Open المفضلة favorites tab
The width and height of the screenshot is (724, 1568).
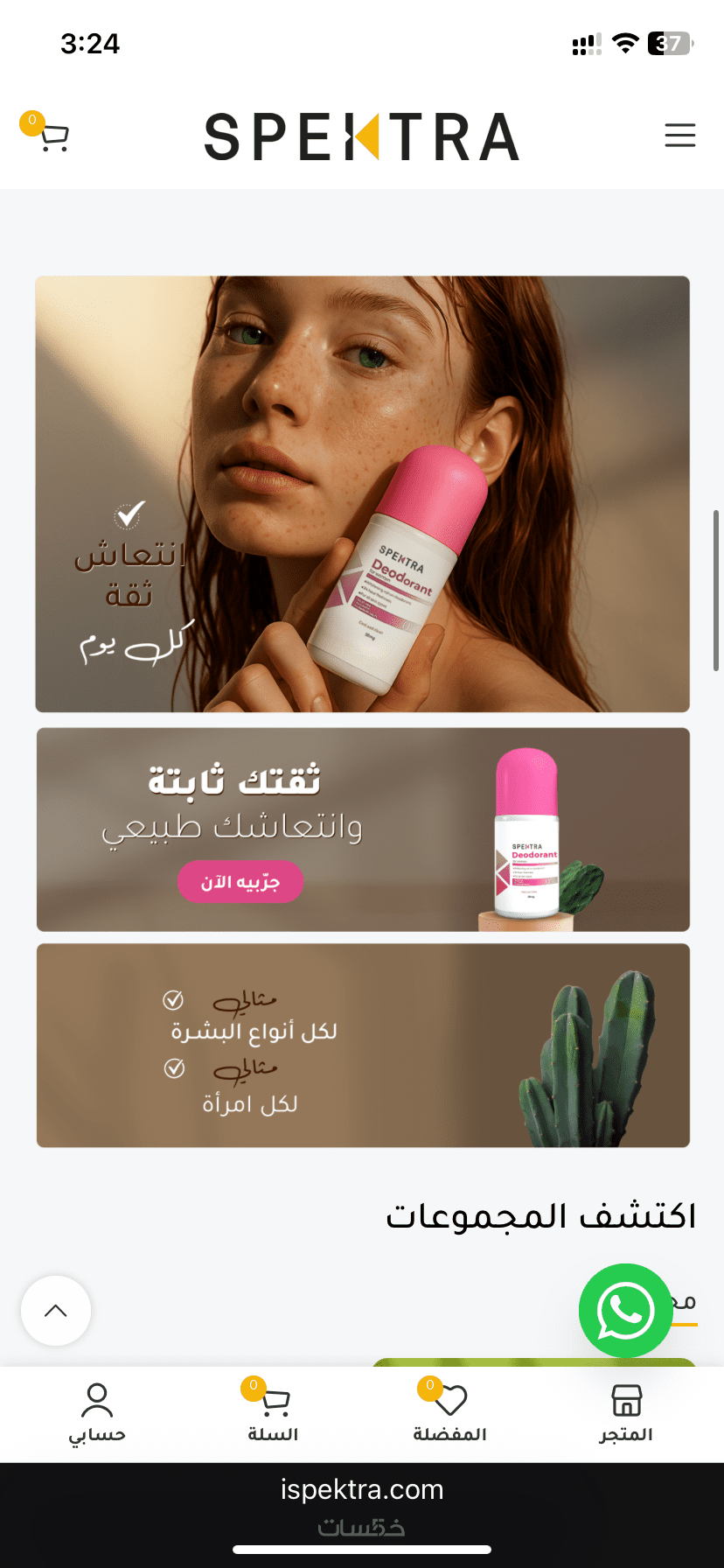tap(449, 1412)
